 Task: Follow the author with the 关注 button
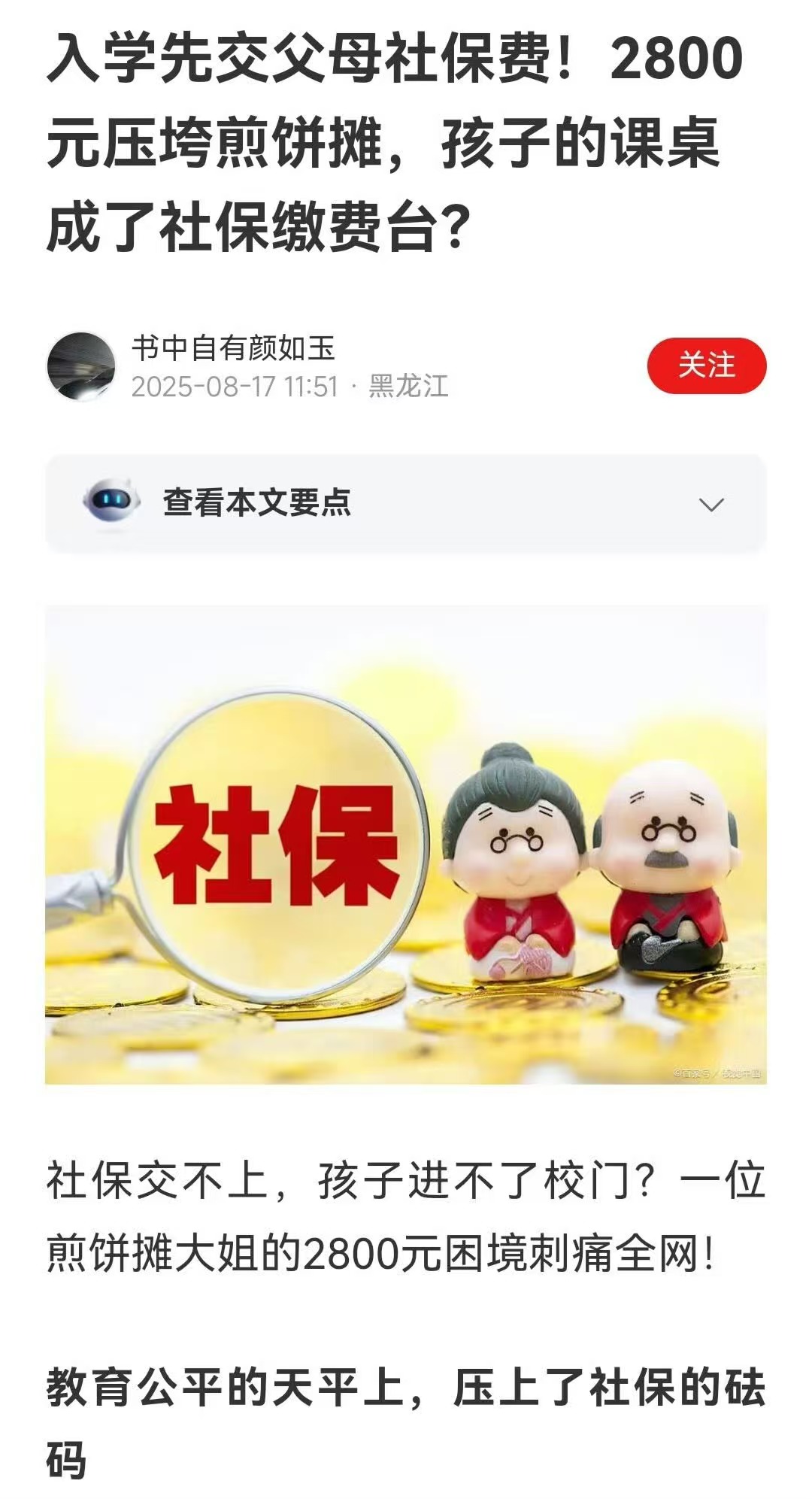706,366
